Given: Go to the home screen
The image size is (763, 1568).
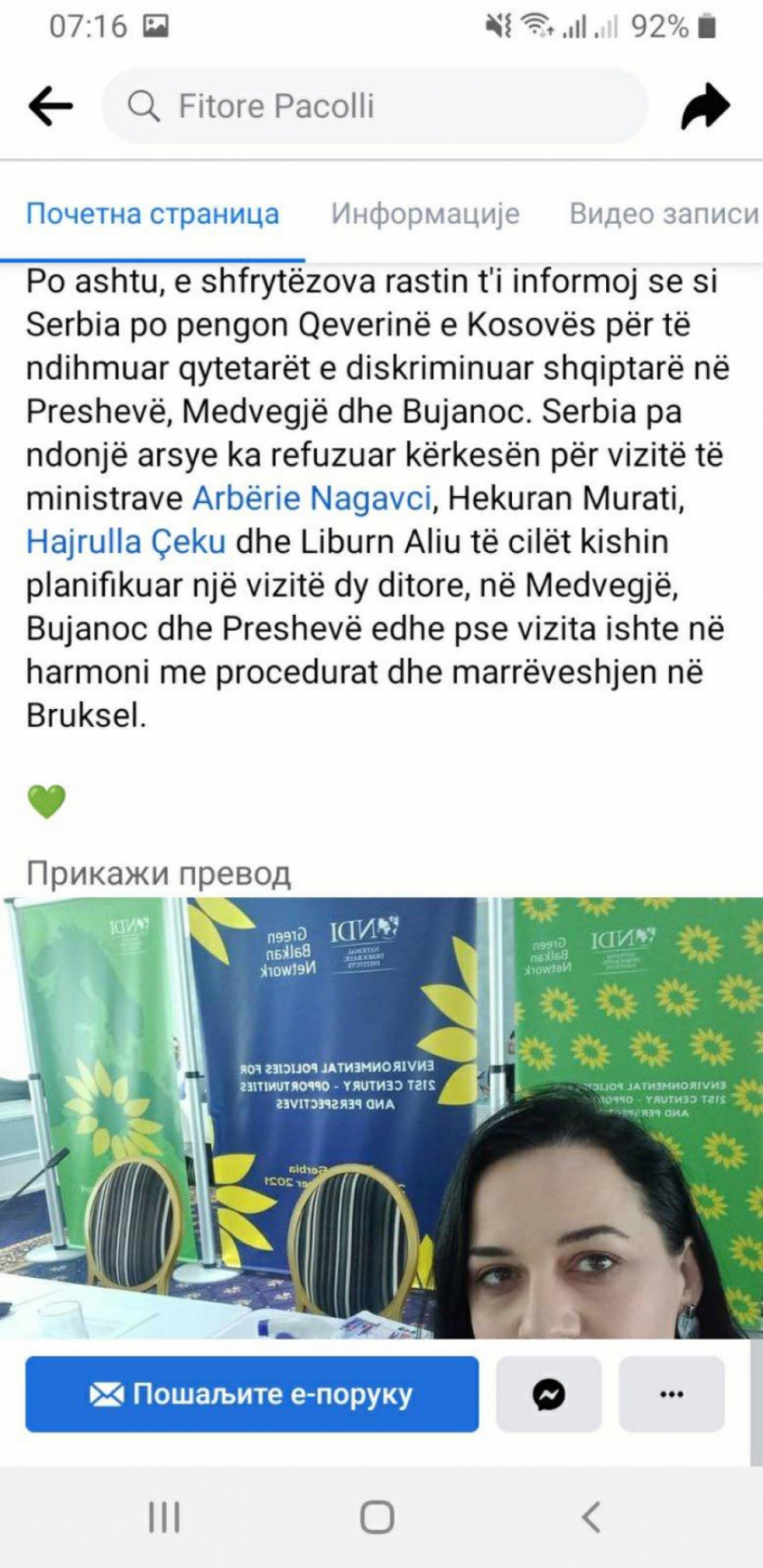Looking at the screenshot, I should pos(377,1517).
